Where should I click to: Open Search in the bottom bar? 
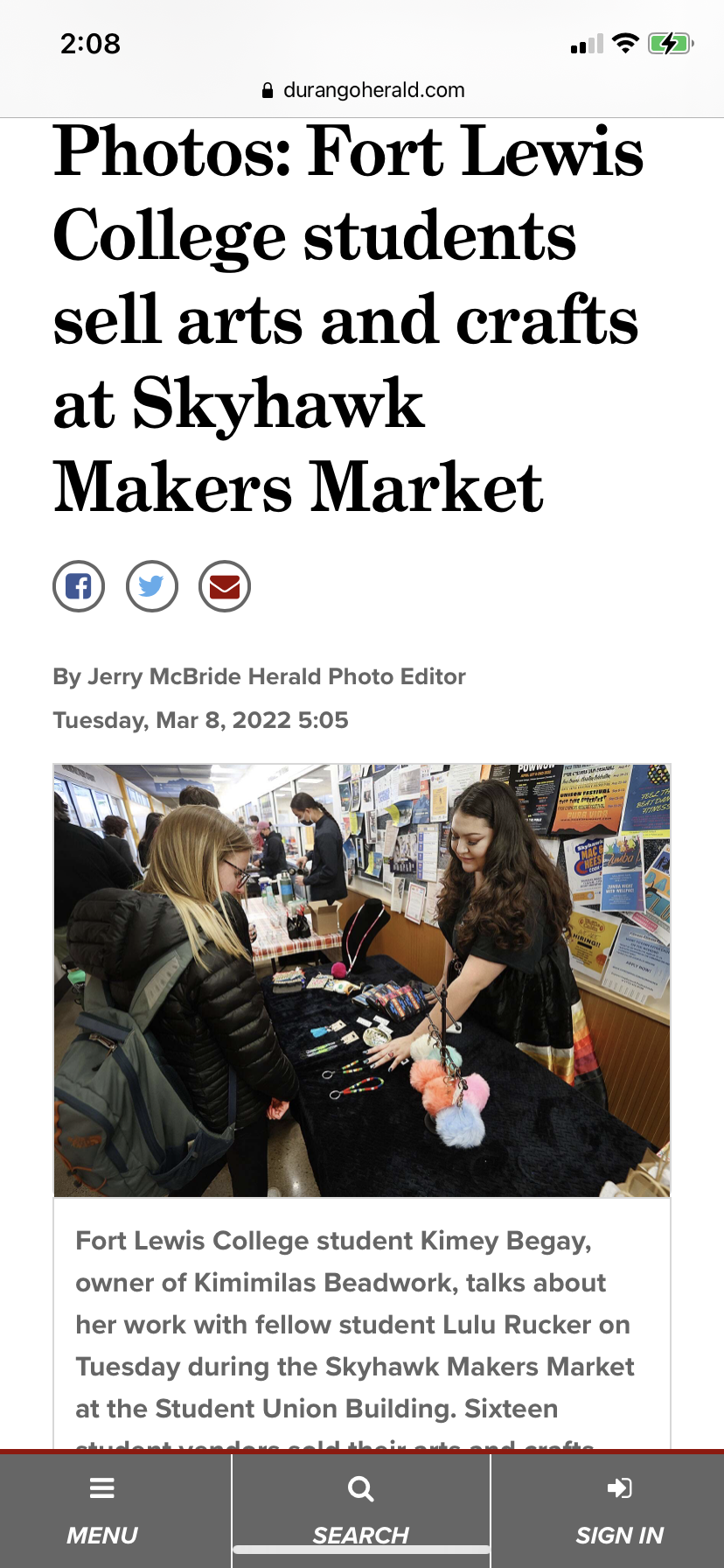pyautogui.click(x=361, y=1510)
